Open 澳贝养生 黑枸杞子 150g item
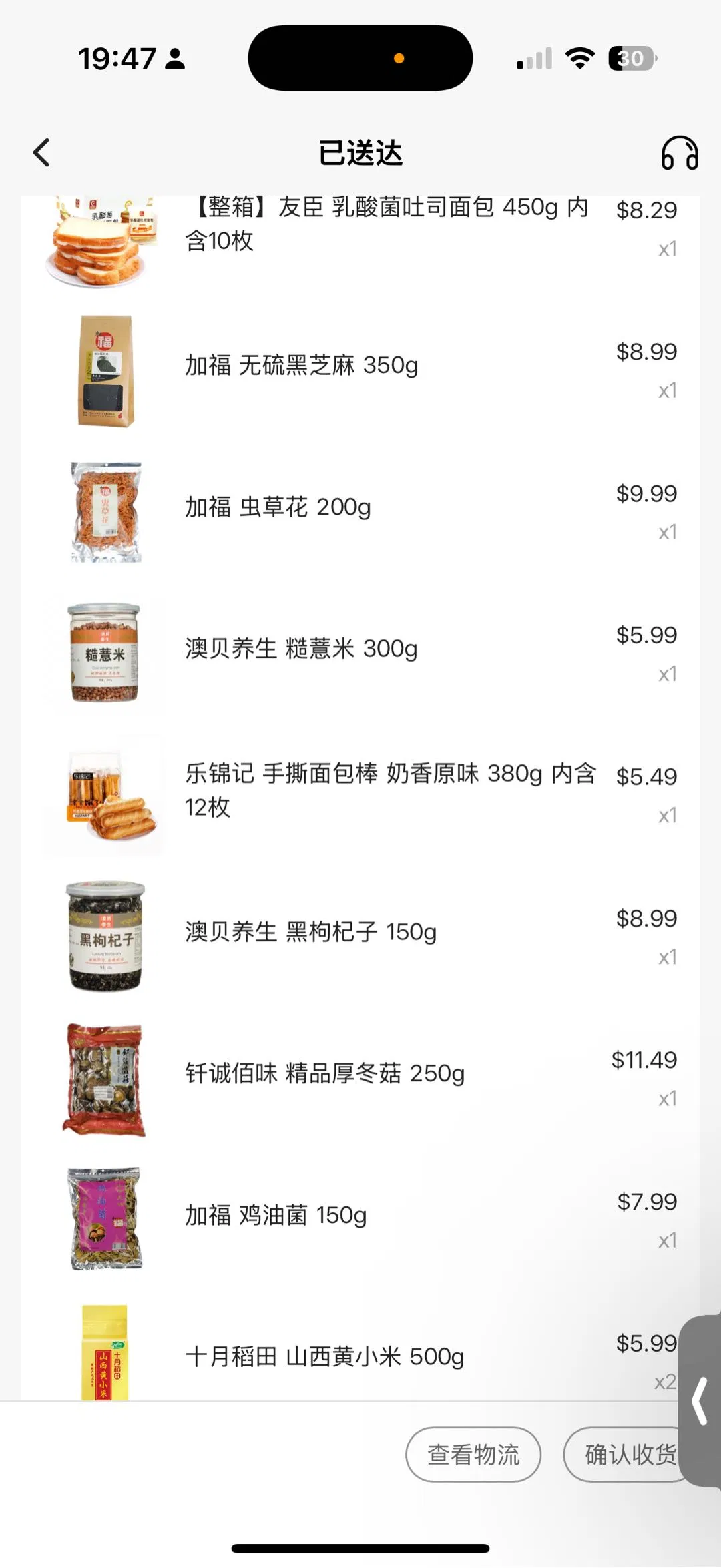 point(310,932)
